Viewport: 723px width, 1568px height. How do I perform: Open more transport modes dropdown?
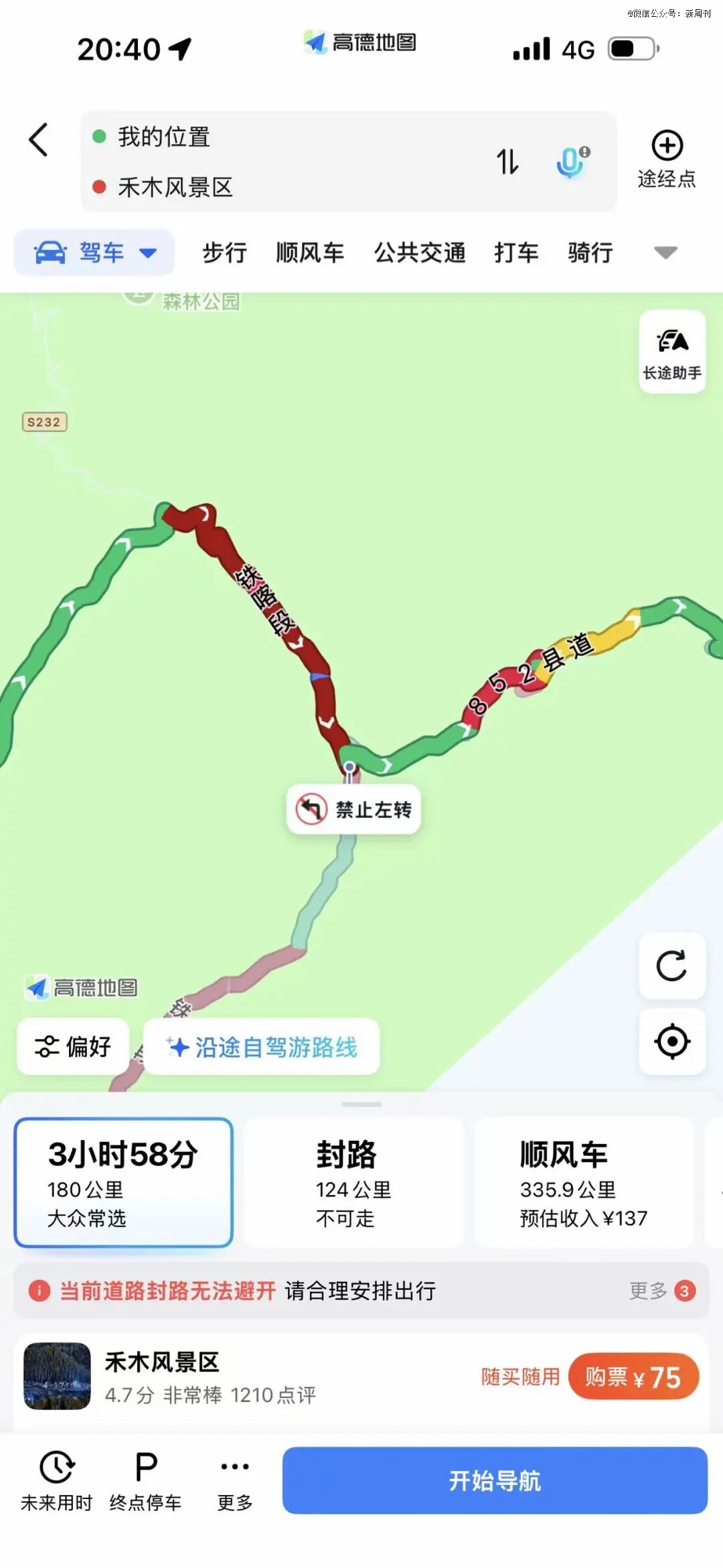tap(663, 253)
